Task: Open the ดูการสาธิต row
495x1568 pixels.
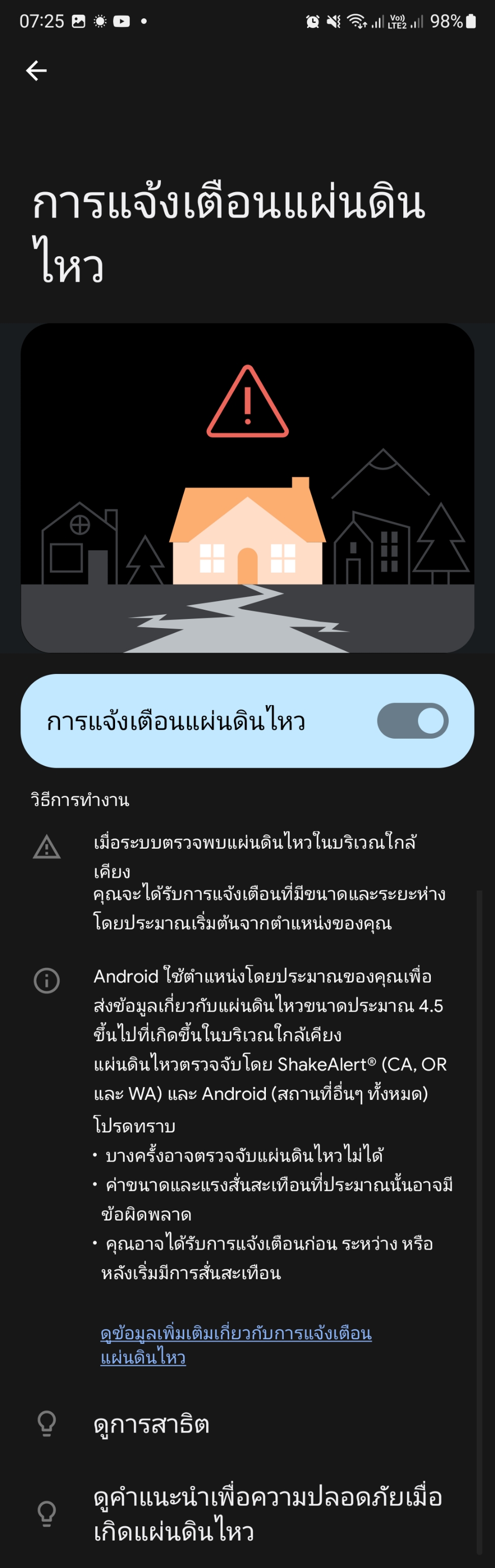Action: [247, 1424]
